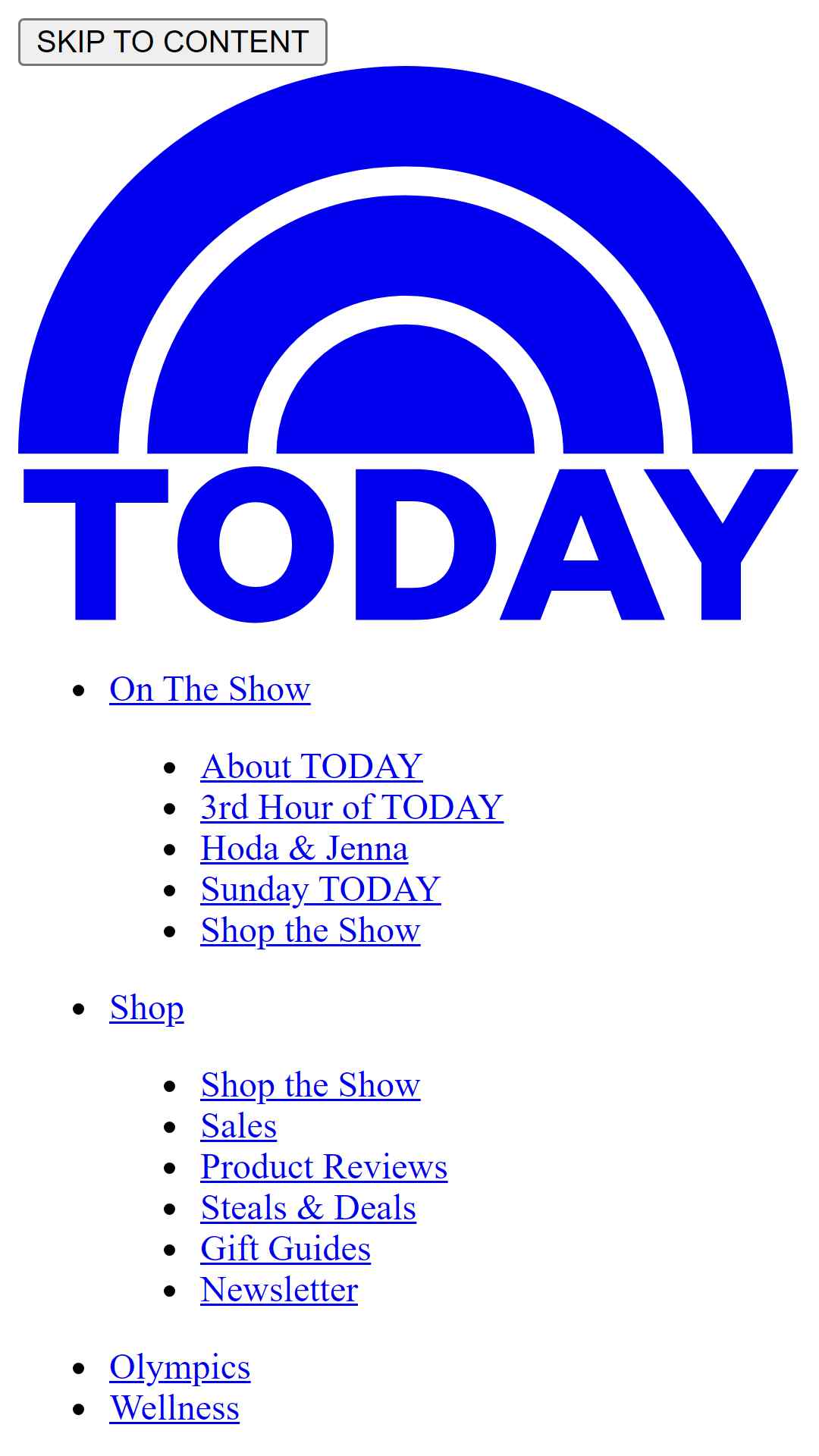The image size is (819, 1456).
Task: Open the main Shop link
Action: point(146,1008)
